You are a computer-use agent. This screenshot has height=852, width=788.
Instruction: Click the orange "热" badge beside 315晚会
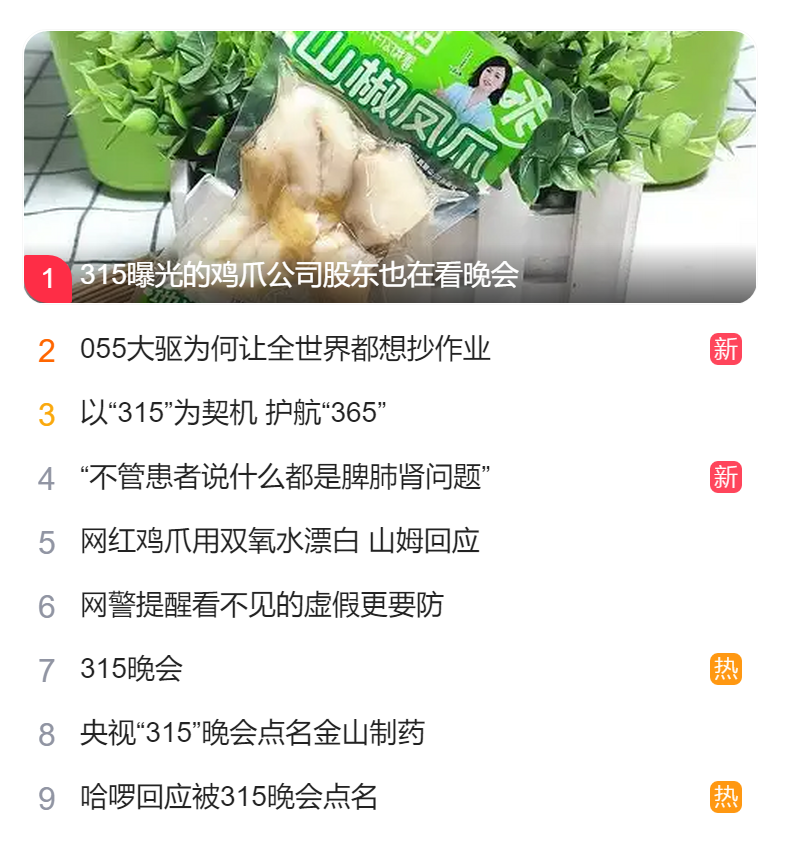[x=726, y=667]
